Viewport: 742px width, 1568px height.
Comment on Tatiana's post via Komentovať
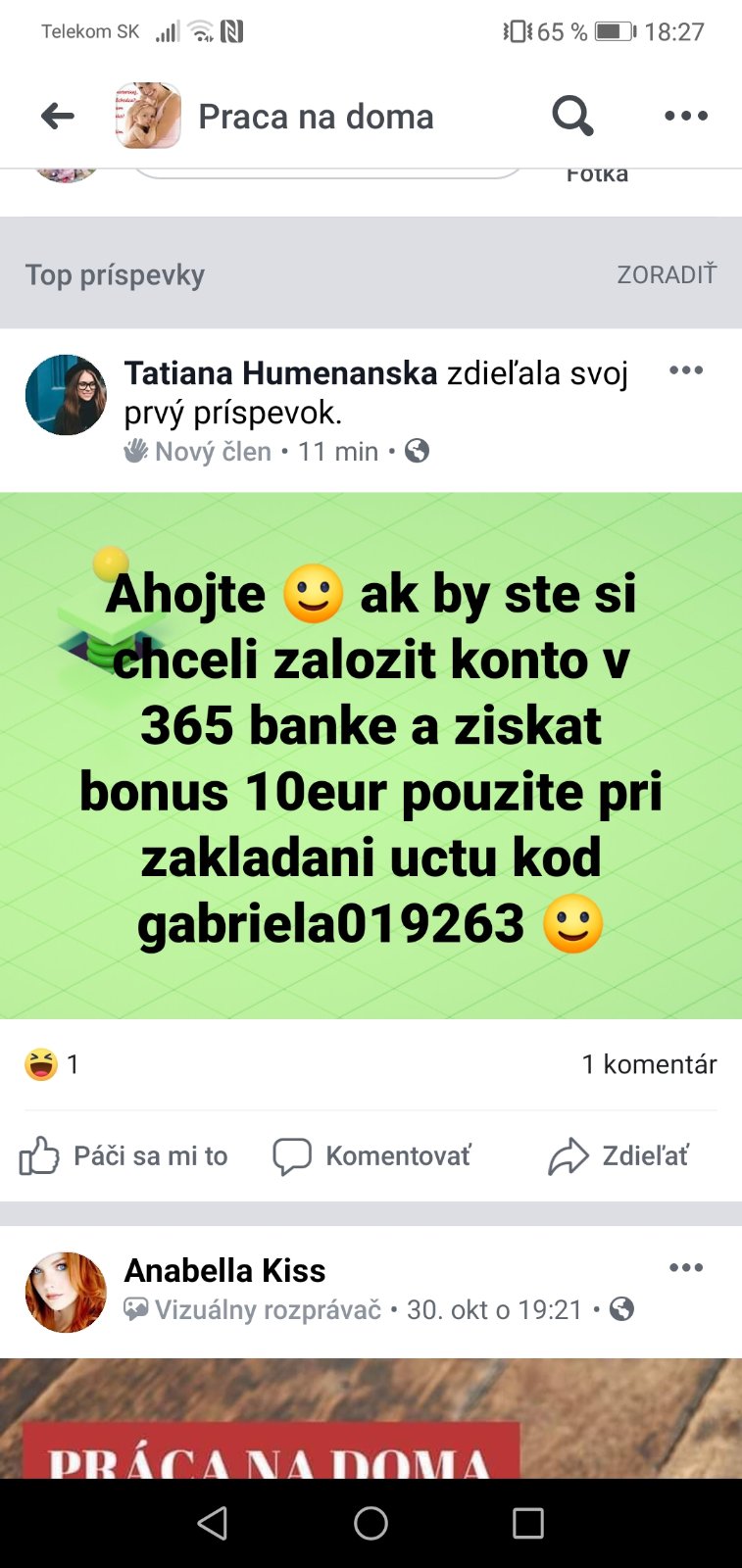(372, 1156)
